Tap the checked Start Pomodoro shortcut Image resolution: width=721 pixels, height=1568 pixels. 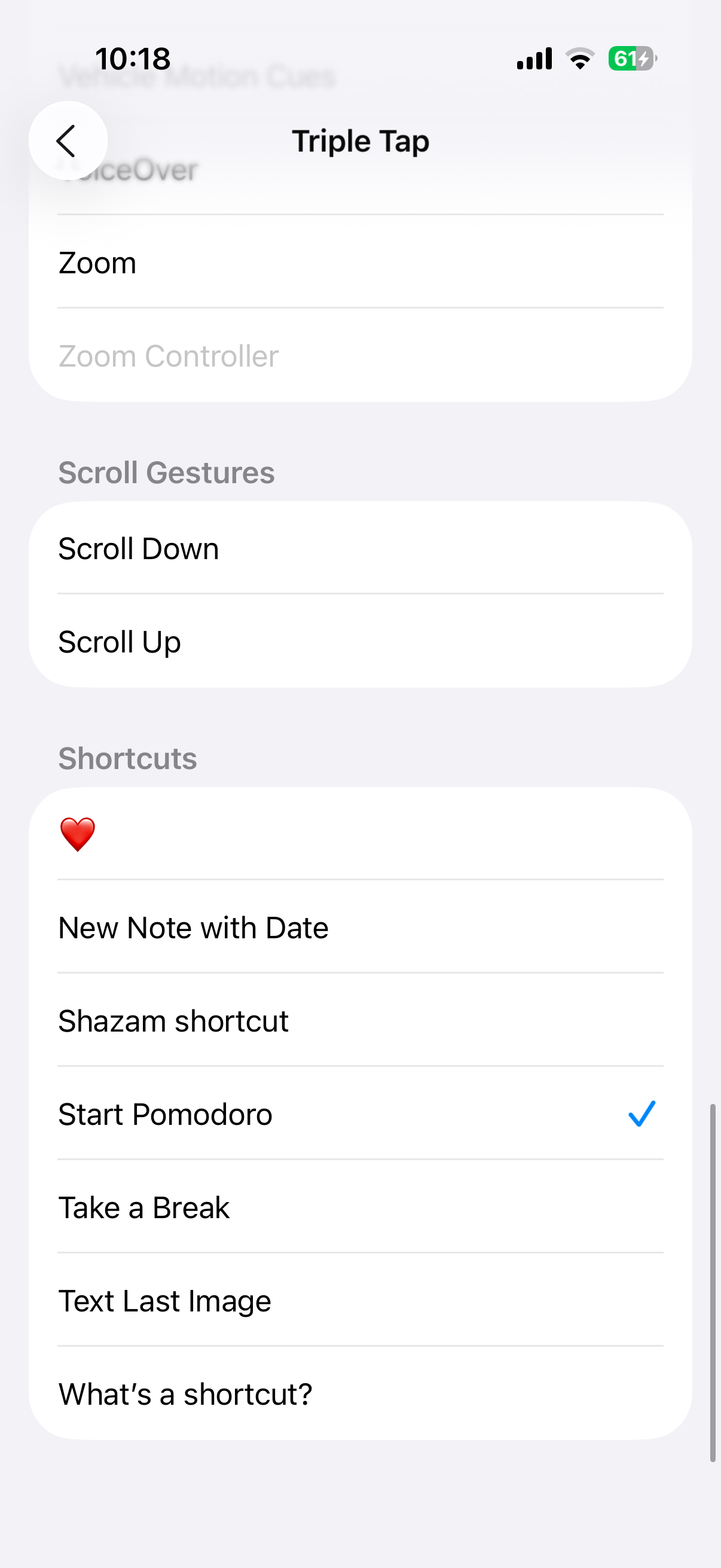359,1114
